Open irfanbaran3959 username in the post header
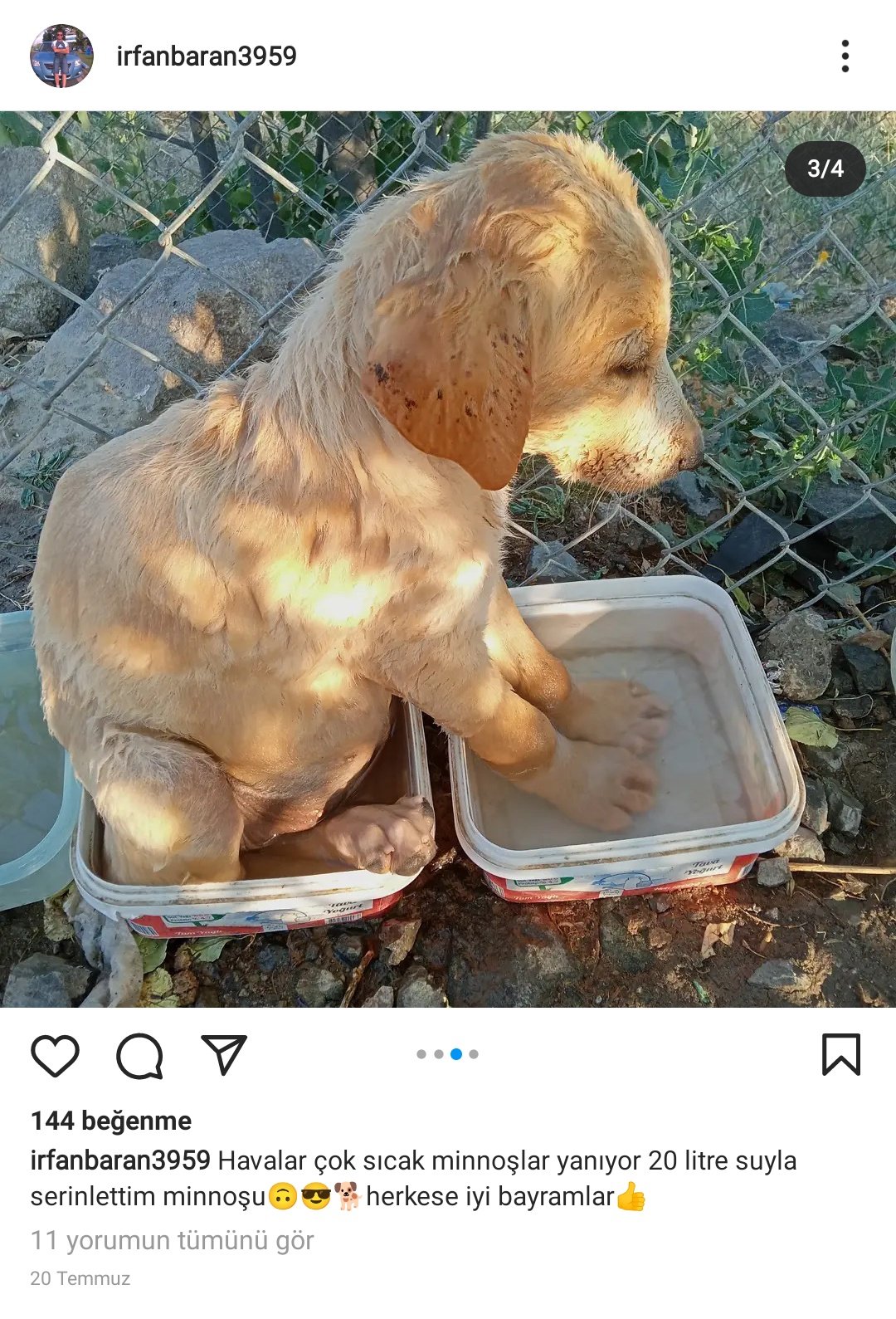This screenshot has width=896, height=1319. [207, 56]
